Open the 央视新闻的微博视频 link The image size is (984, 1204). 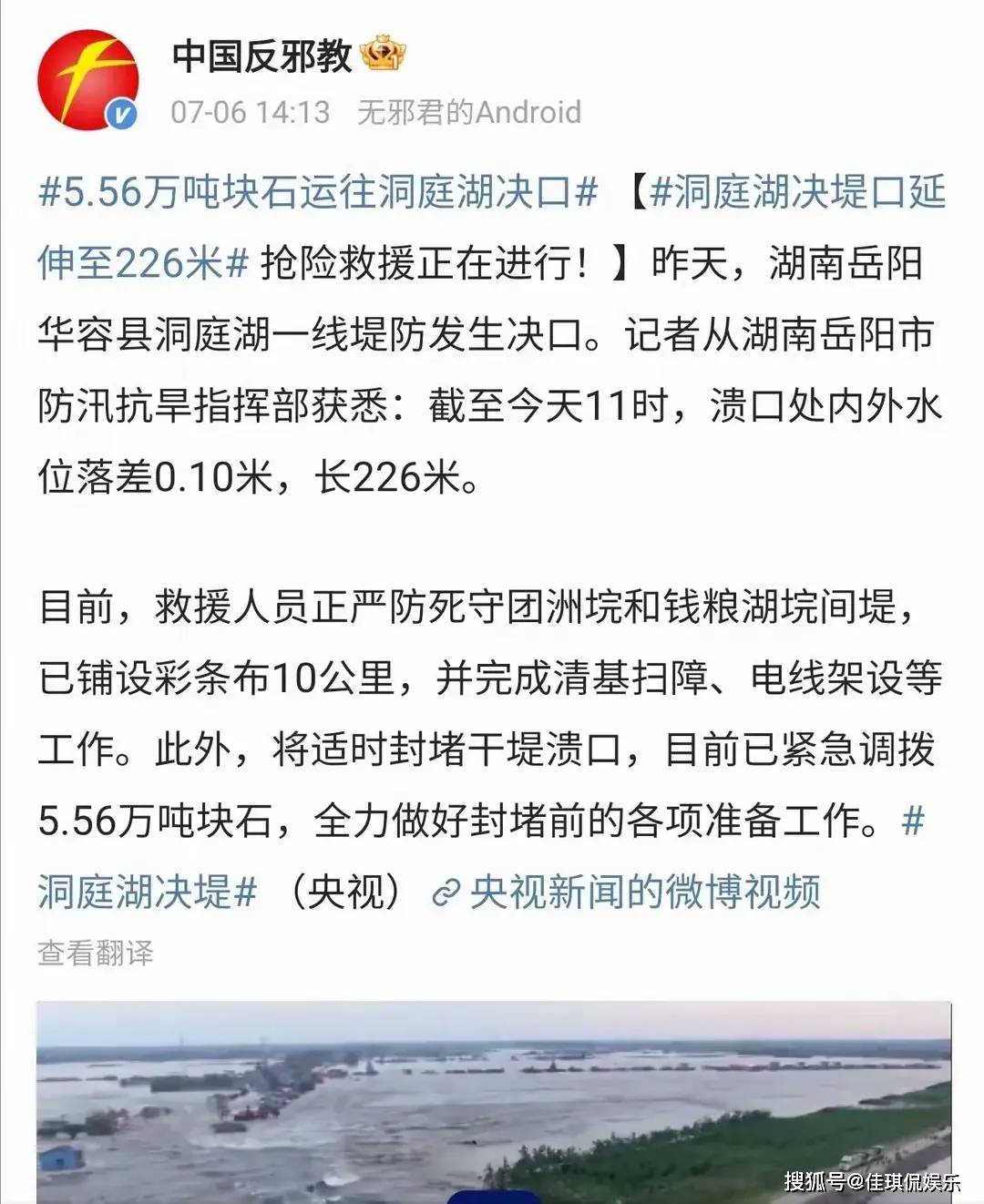(x=628, y=892)
